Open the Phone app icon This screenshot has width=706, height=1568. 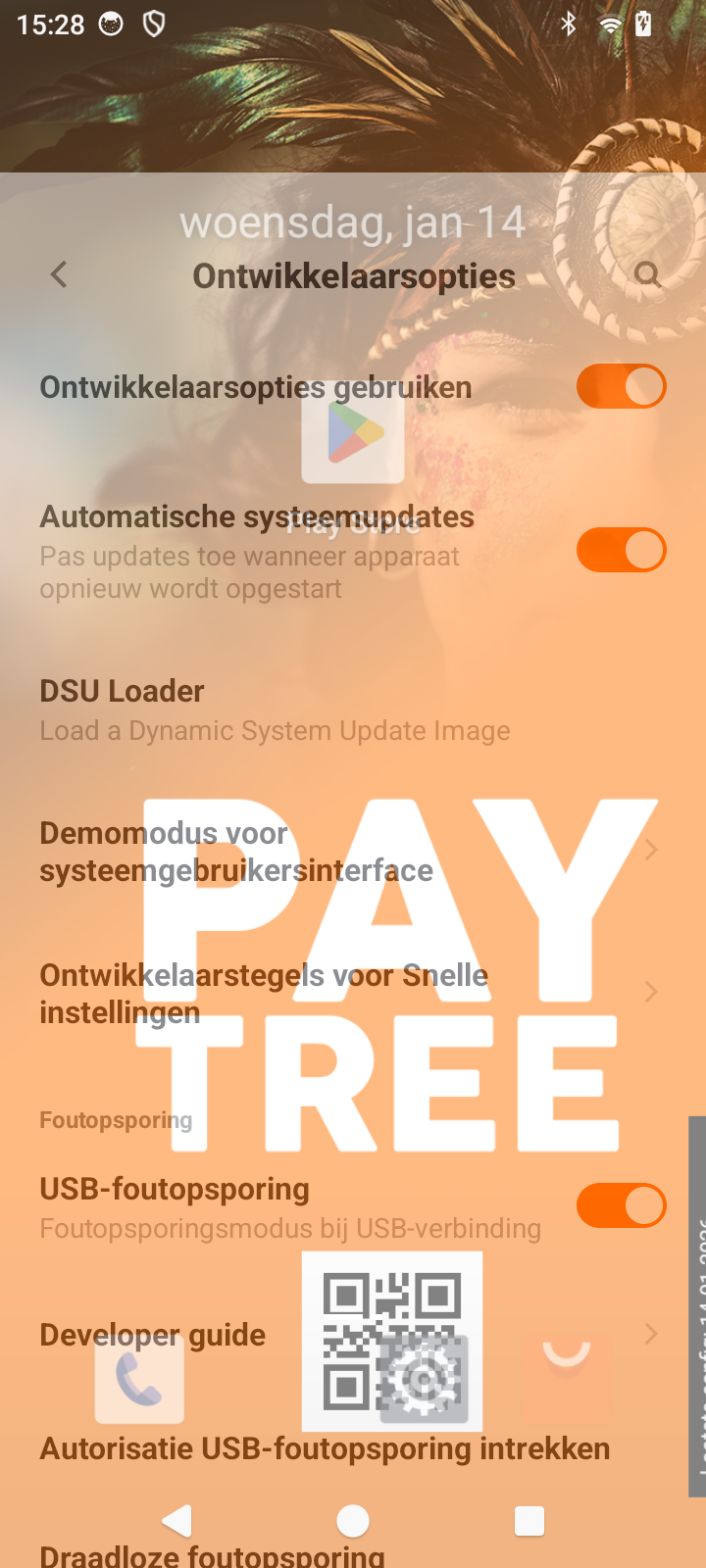point(139,1376)
